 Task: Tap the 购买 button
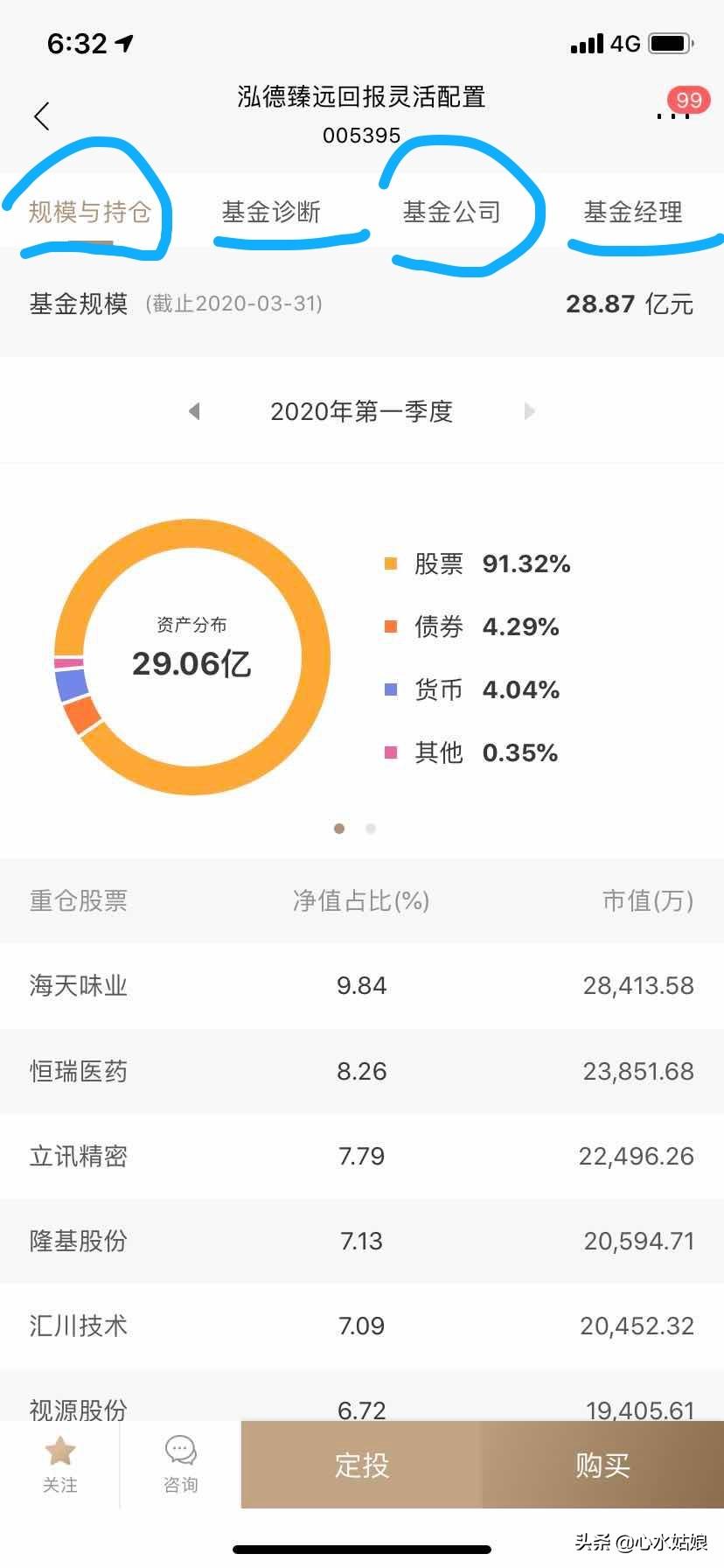tap(602, 1465)
